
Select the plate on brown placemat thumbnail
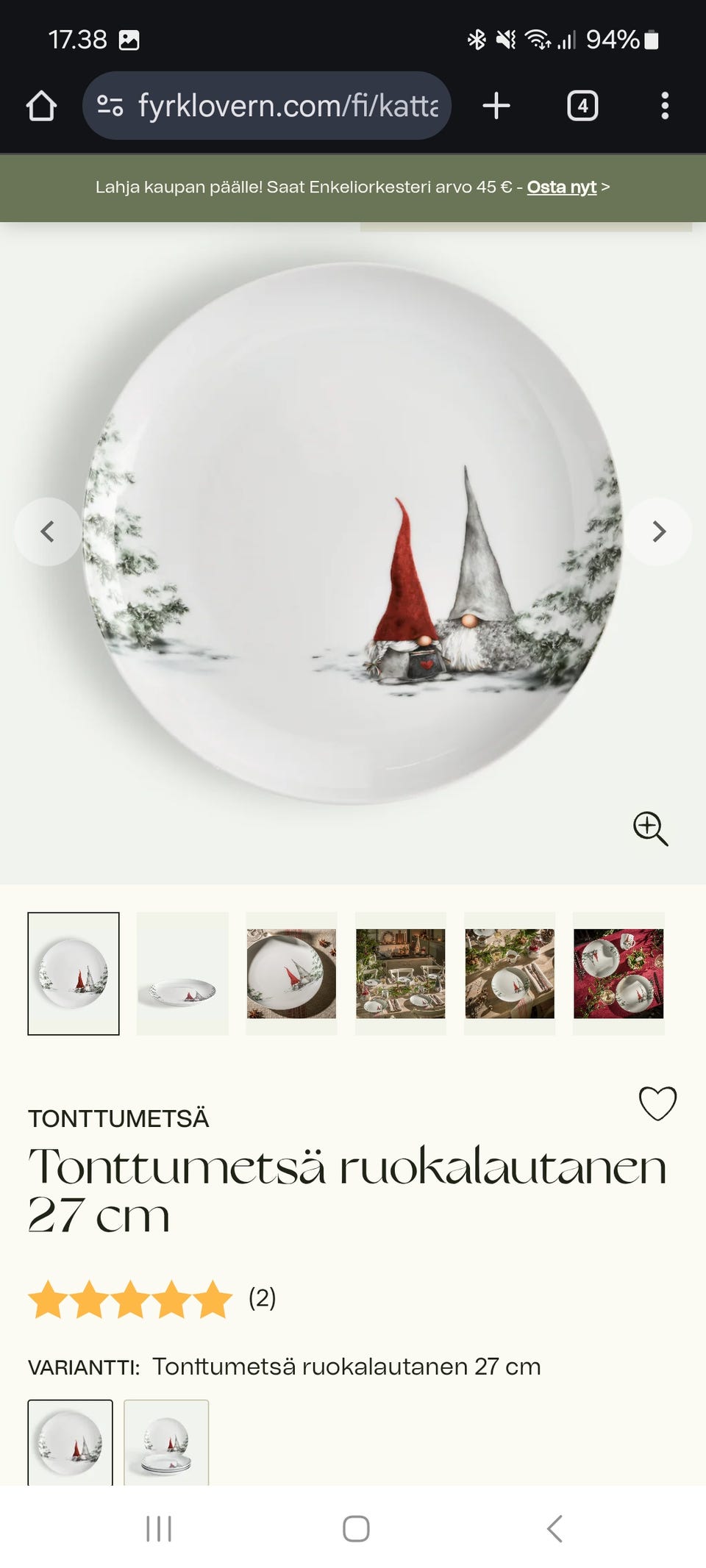pyautogui.click(x=291, y=973)
